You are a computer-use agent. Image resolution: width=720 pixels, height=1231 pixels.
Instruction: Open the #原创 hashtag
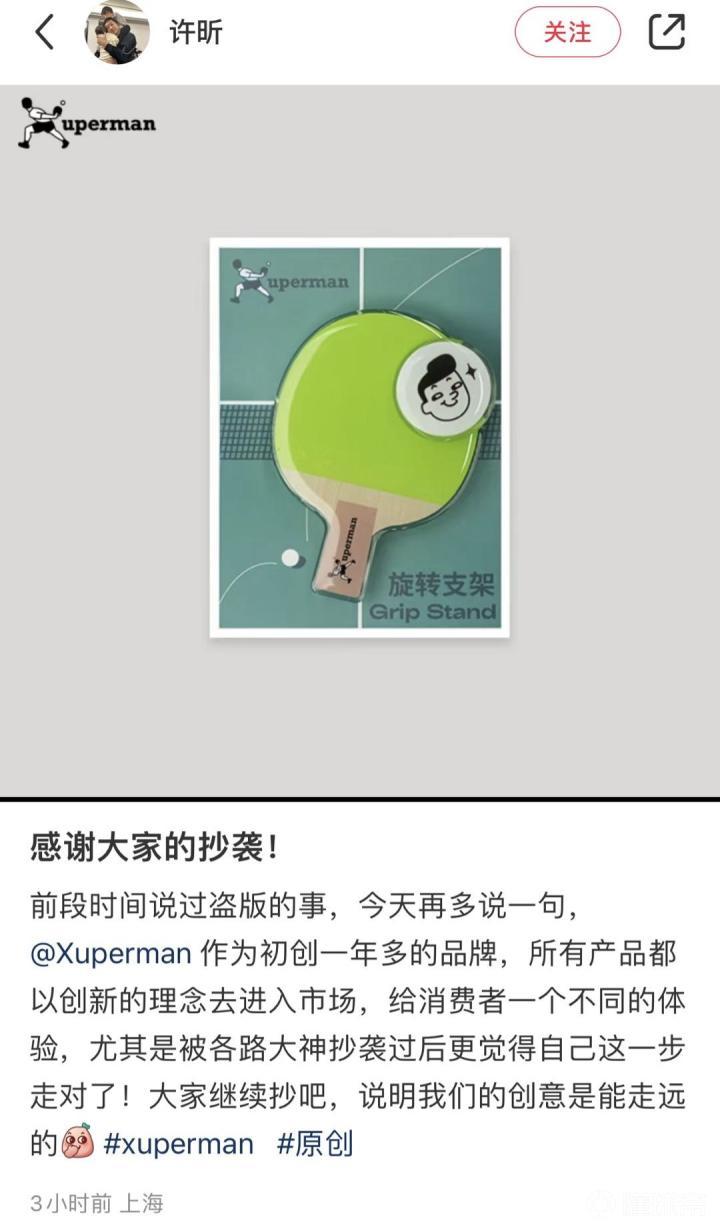point(315,1143)
